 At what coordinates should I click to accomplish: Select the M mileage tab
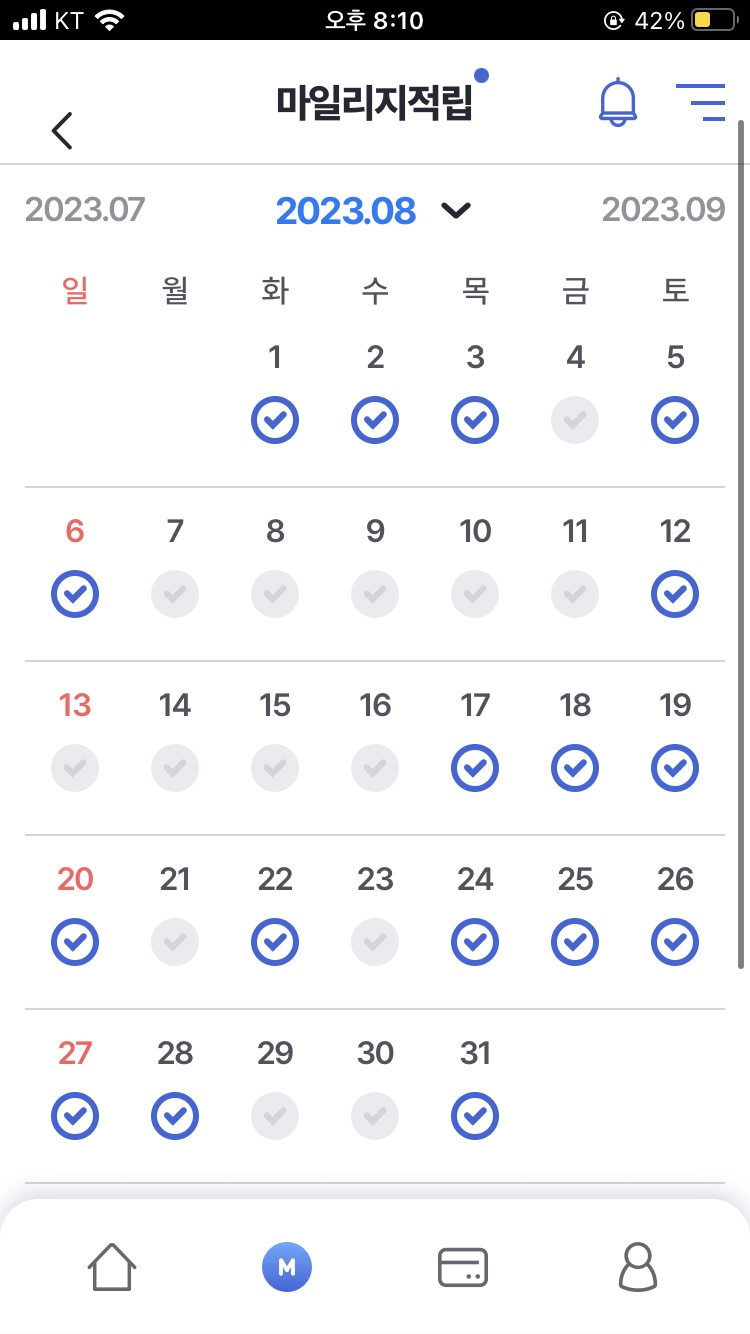click(x=287, y=1268)
